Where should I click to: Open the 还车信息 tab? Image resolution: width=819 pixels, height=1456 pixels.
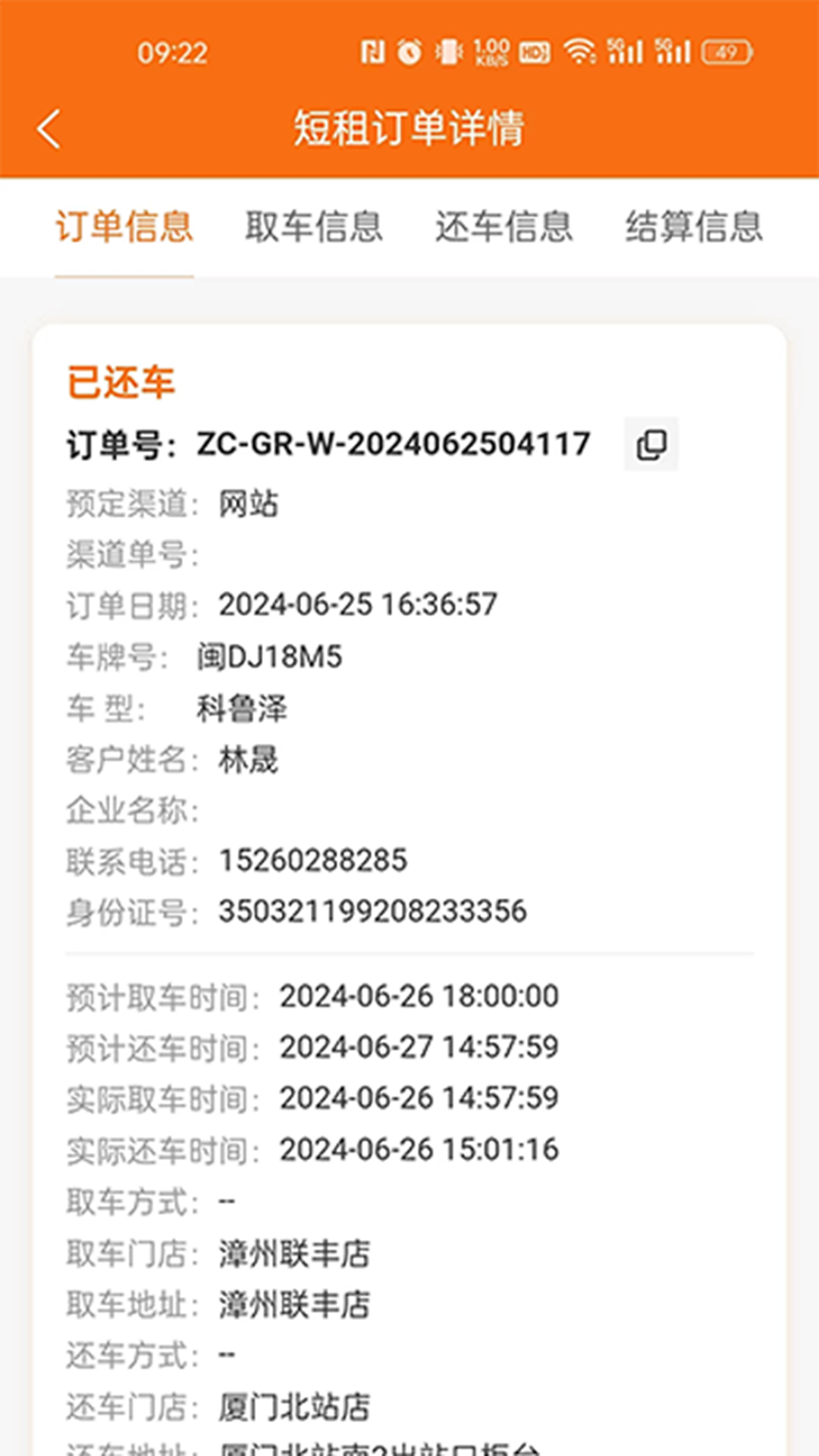click(504, 227)
